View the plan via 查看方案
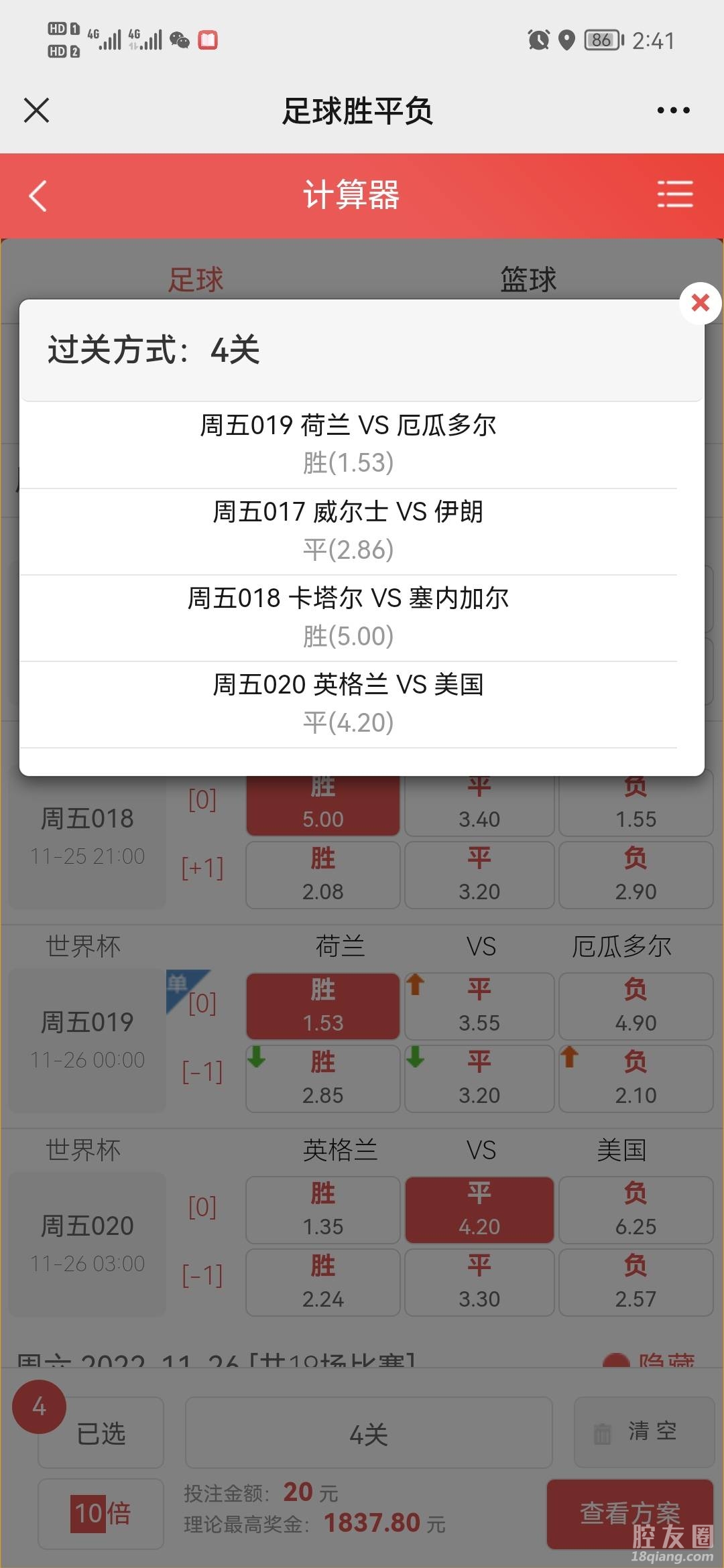Image resolution: width=724 pixels, height=1568 pixels. point(629,1513)
